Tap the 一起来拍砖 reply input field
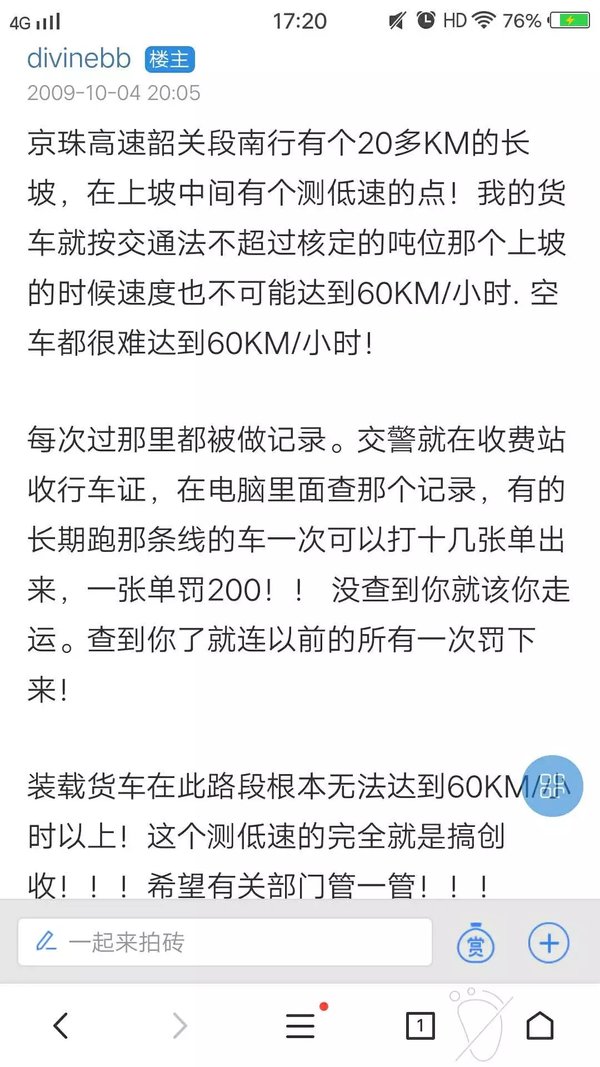 click(225, 942)
